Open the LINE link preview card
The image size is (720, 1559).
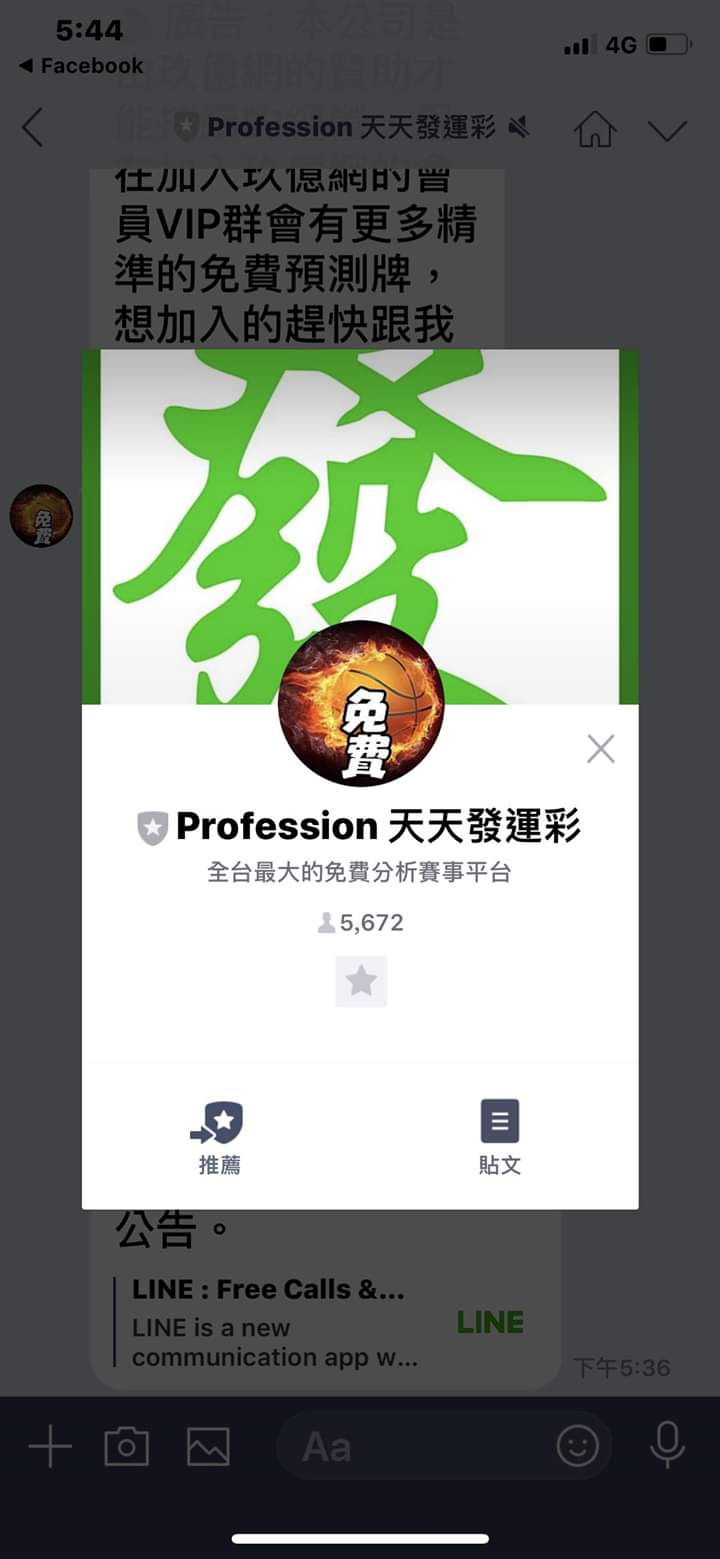(325, 1322)
